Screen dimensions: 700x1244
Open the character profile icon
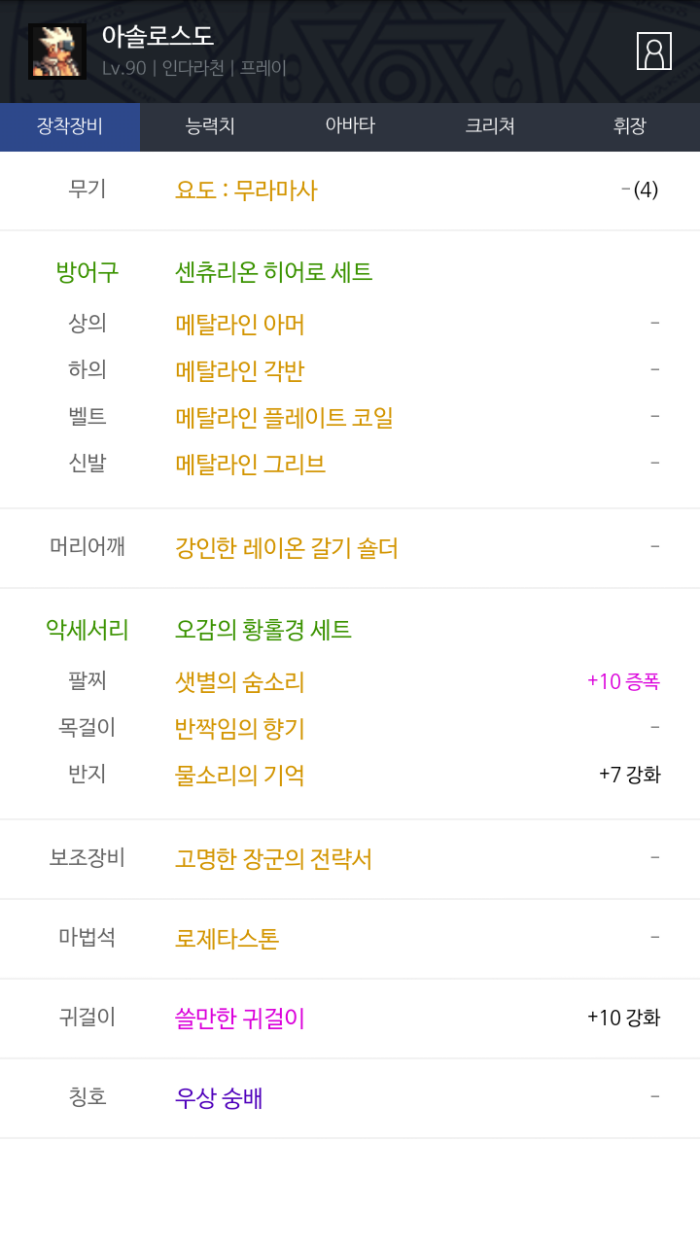click(654, 51)
